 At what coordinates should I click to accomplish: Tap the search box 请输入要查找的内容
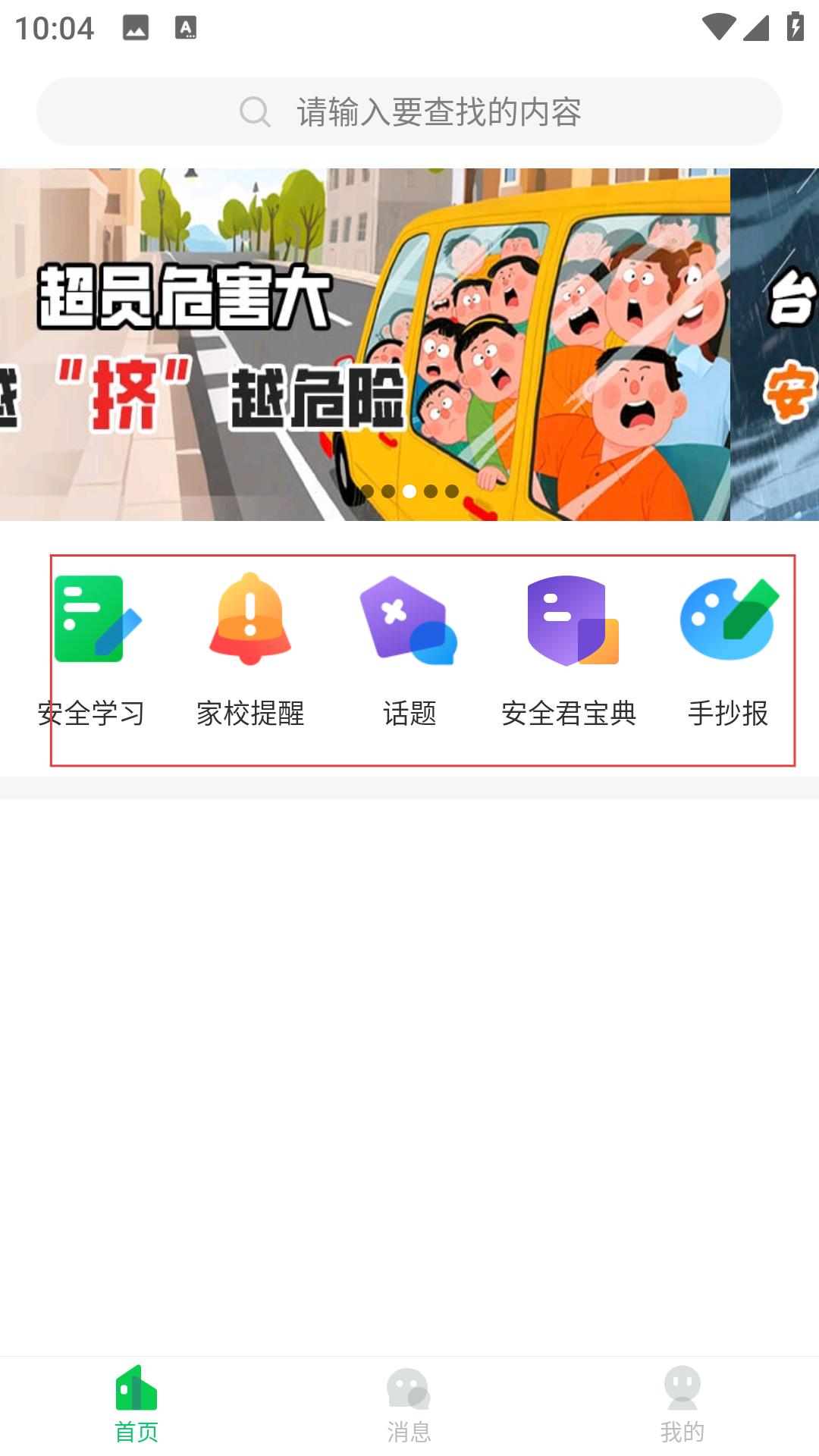(x=409, y=111)
